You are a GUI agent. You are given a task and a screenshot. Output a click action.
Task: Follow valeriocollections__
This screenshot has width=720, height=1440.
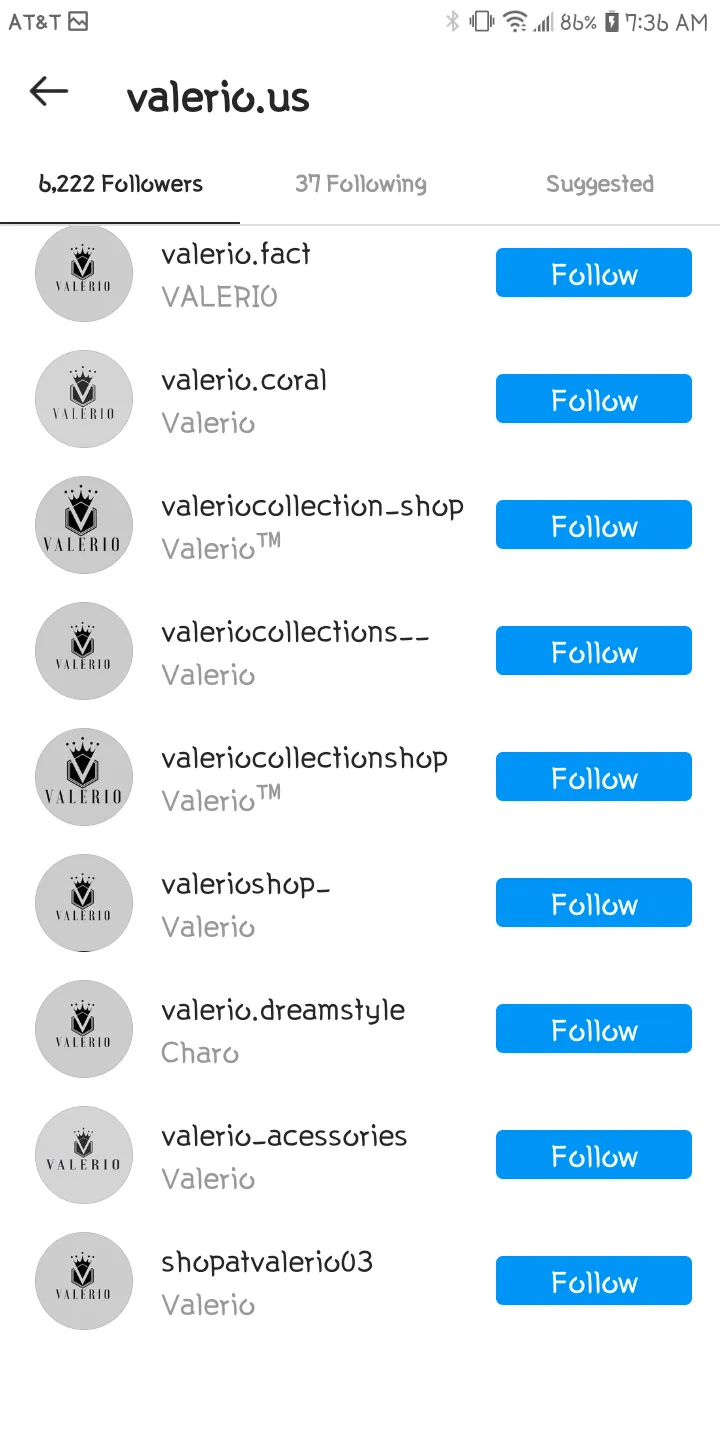click(594, 651)
